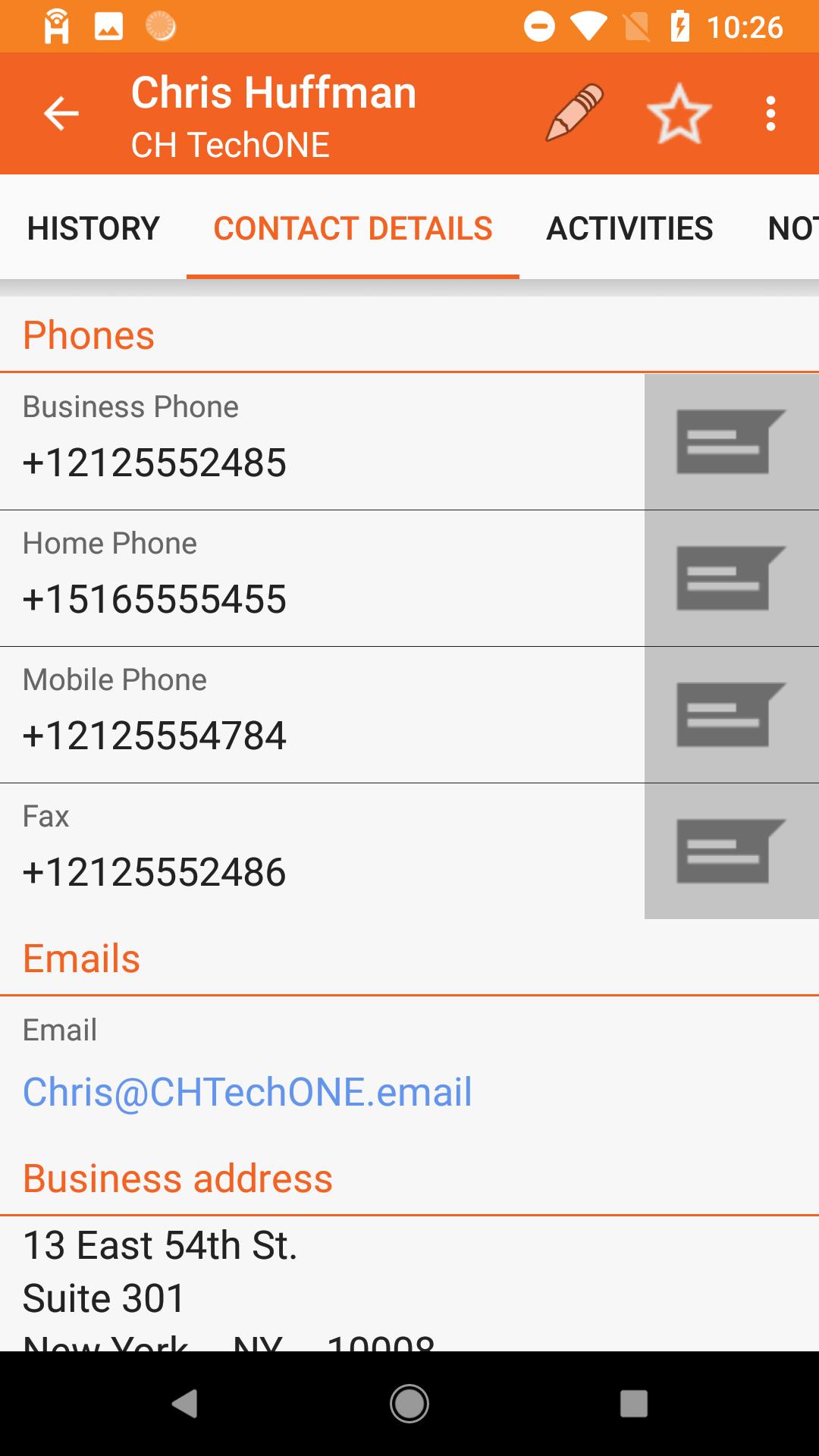Viewport: 819px width, 1456px height.
Task: Send a message to the Mobile Phone number
Action: point(731,715)
